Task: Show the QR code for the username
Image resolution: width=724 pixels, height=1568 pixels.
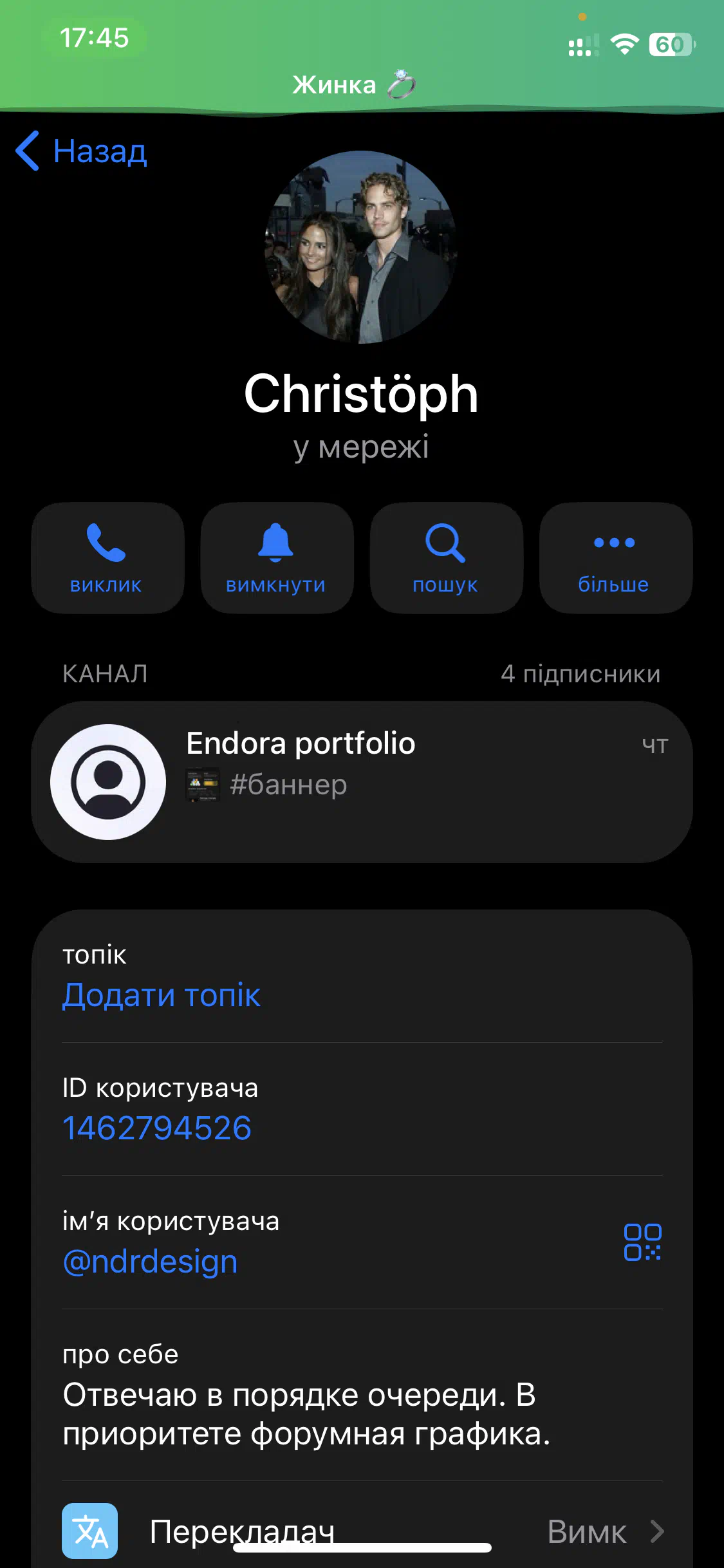Action: [x=642, y=1242]
